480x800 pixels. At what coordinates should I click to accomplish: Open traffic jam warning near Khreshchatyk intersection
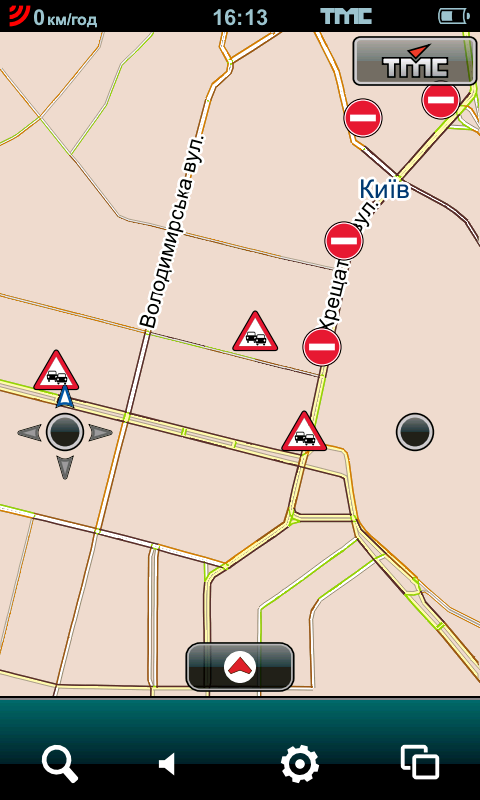point(304,432)
